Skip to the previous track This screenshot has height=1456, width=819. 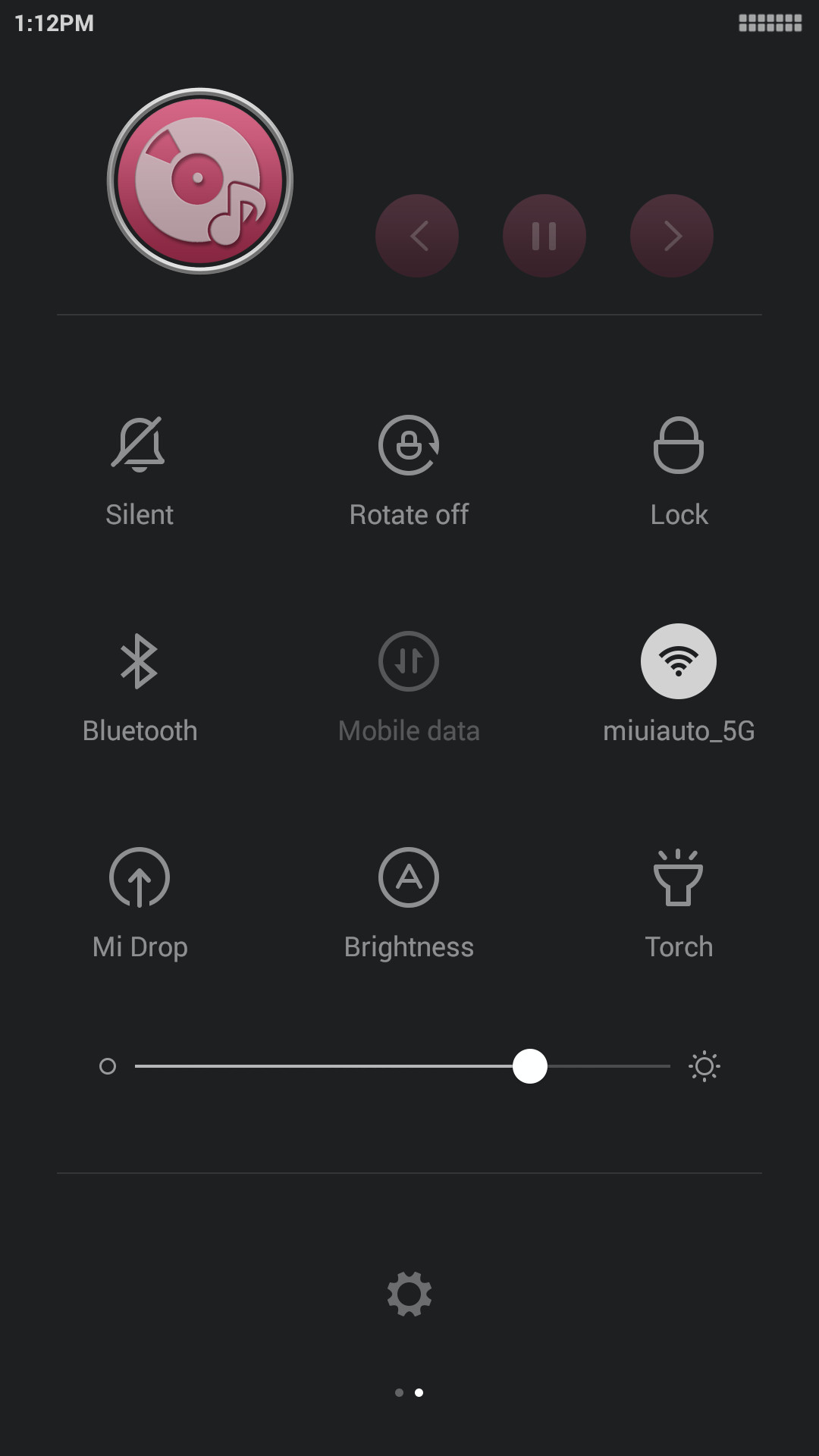(417, 236)
